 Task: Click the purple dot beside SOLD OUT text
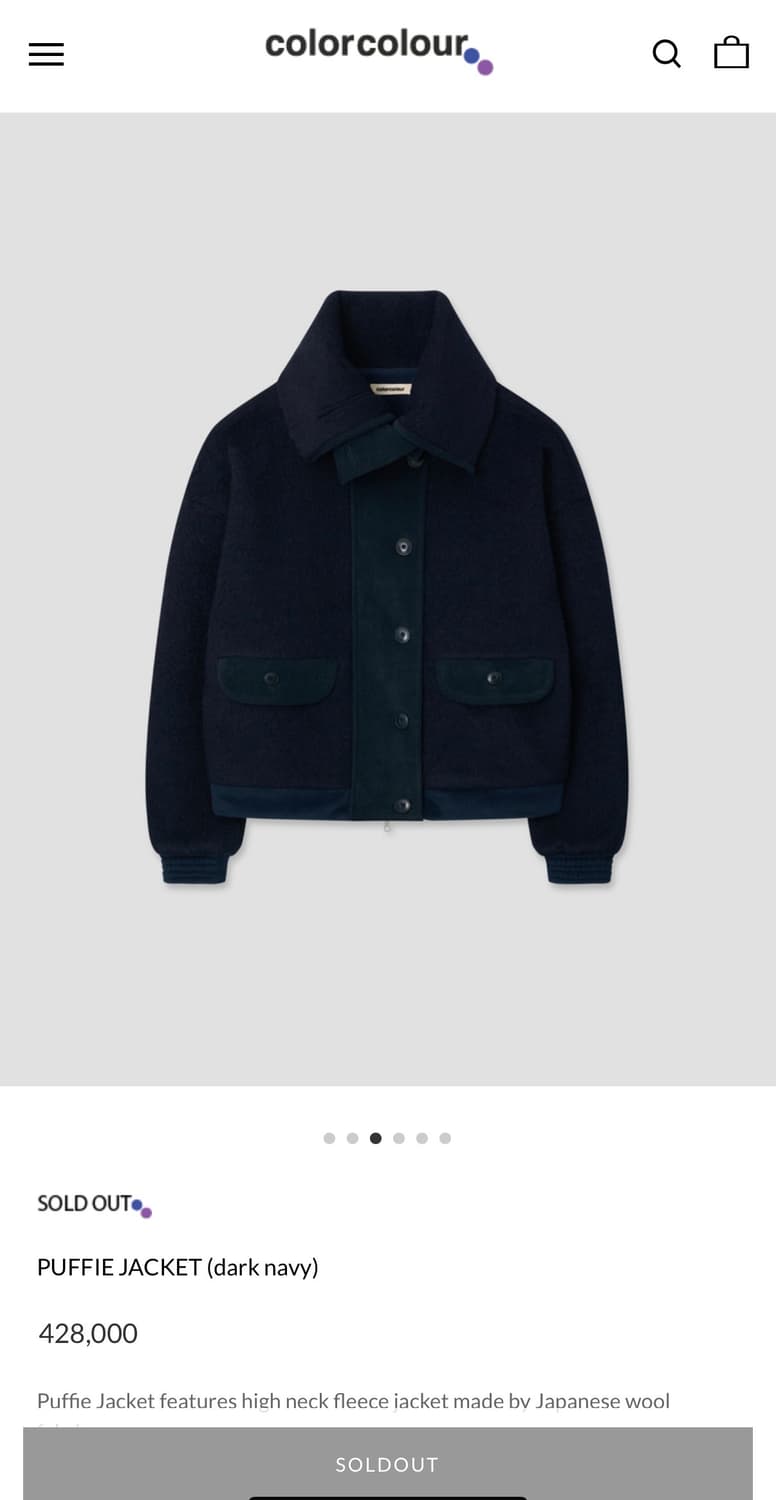(x=146, y=1213)
